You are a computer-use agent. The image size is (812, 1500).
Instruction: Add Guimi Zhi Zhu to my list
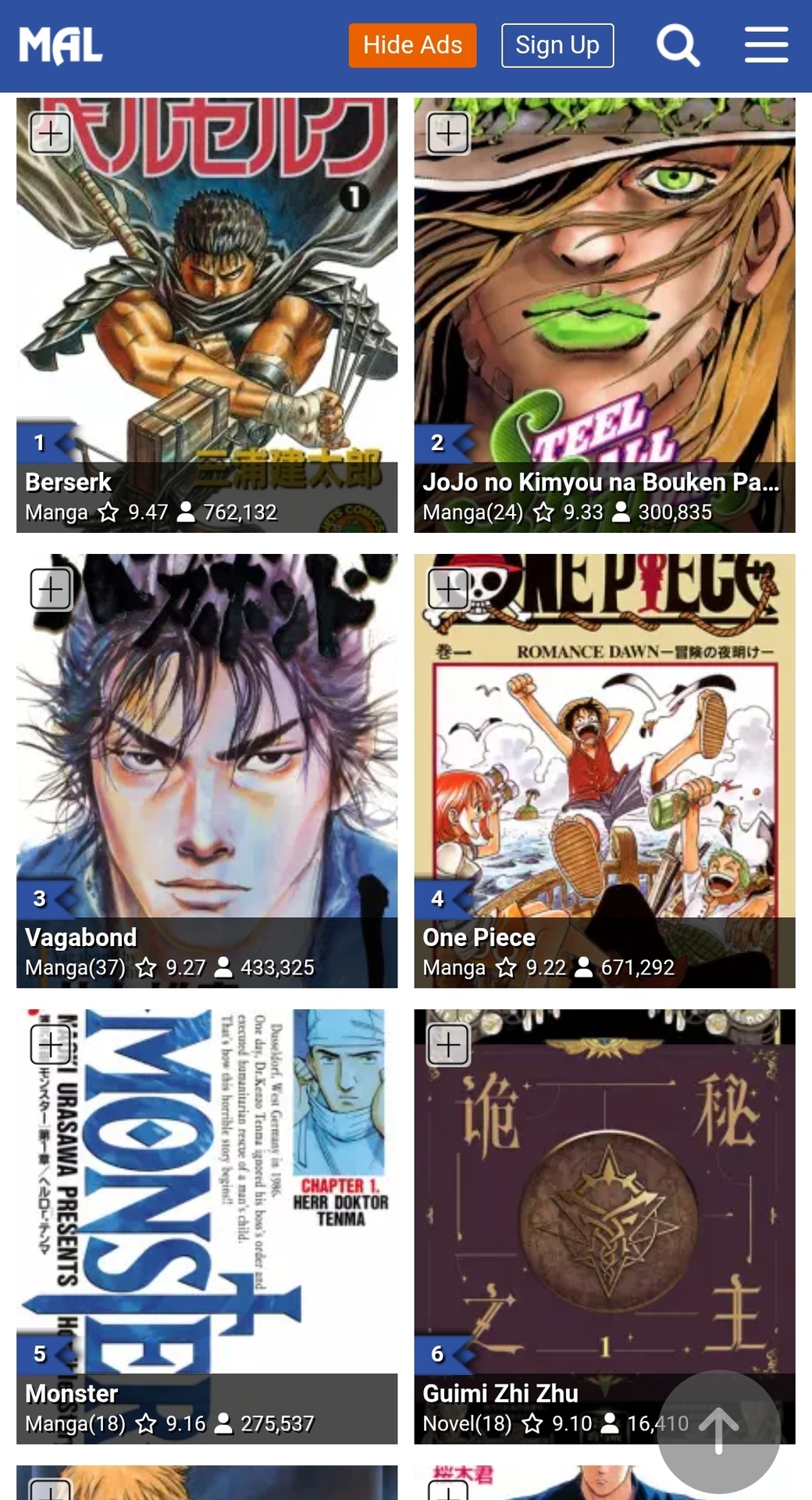[448, 1045]
